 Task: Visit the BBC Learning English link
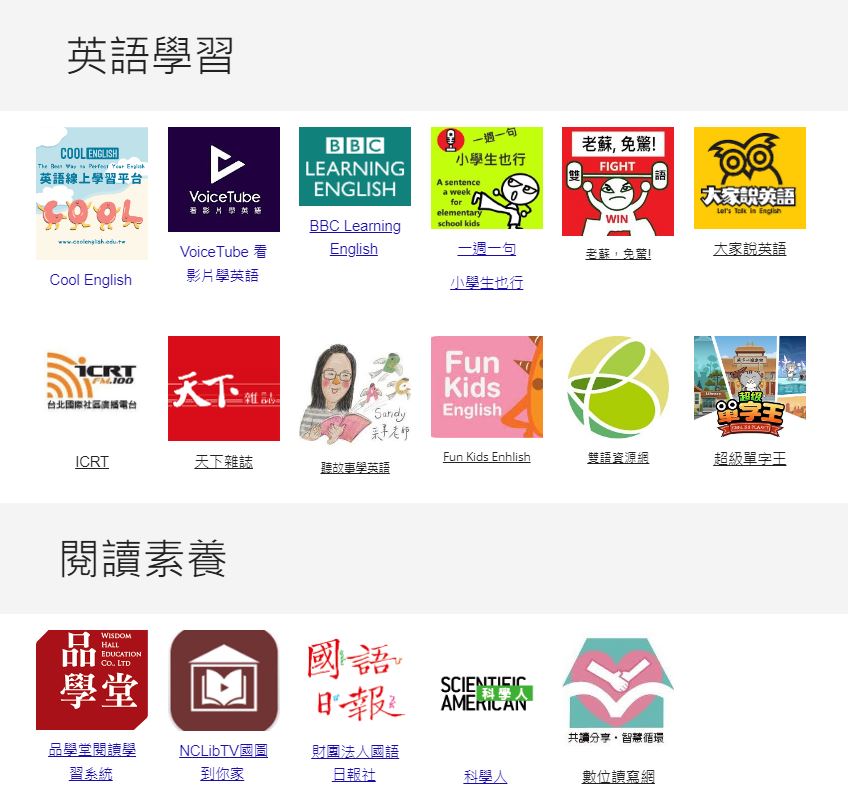(354, 227)
